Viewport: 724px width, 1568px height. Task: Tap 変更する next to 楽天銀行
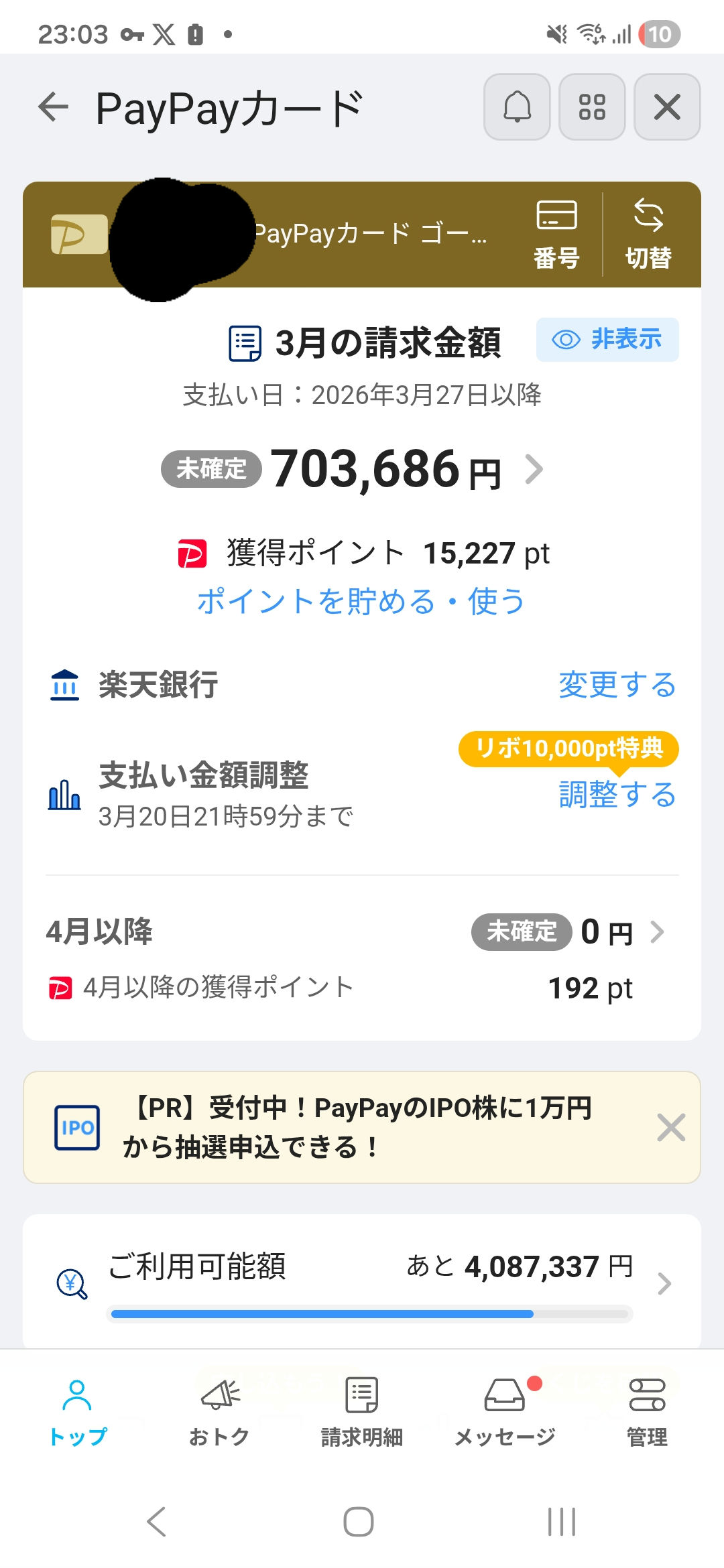(617, 685)
